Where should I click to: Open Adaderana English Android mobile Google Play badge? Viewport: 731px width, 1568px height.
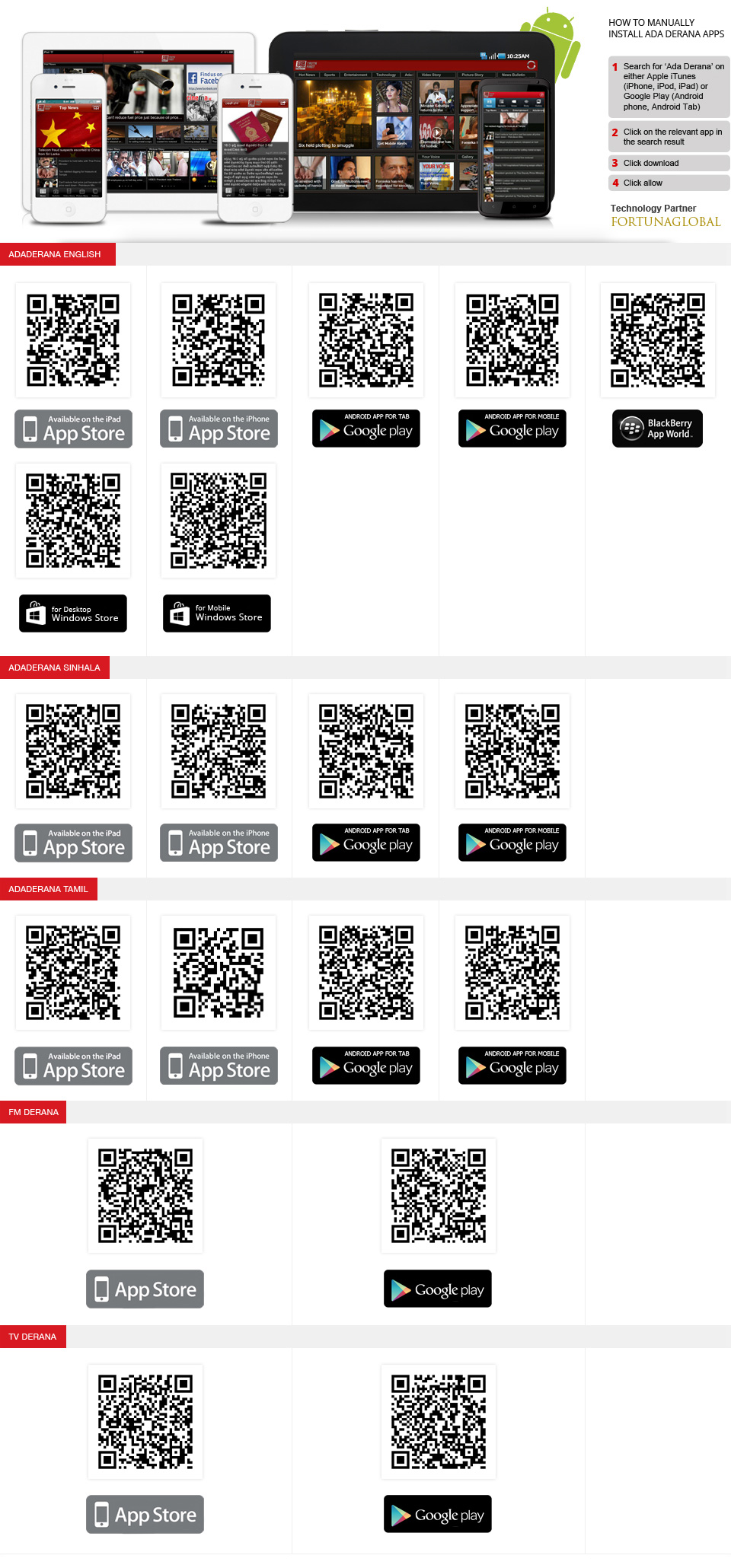(x=512, y=429)
